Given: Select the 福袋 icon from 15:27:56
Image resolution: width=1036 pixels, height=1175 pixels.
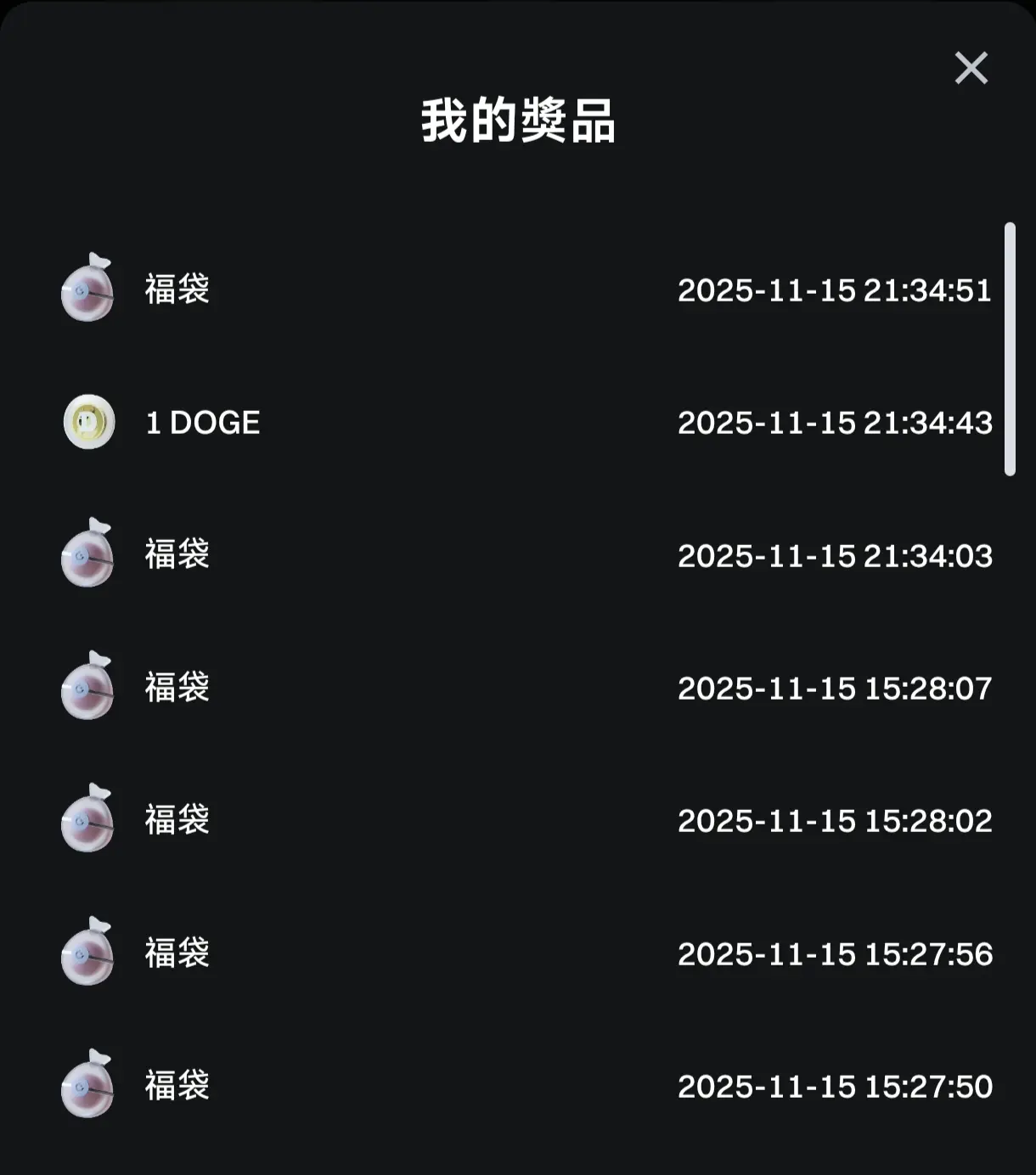Looking at the screenshot, I should click(x=87, y=953).
